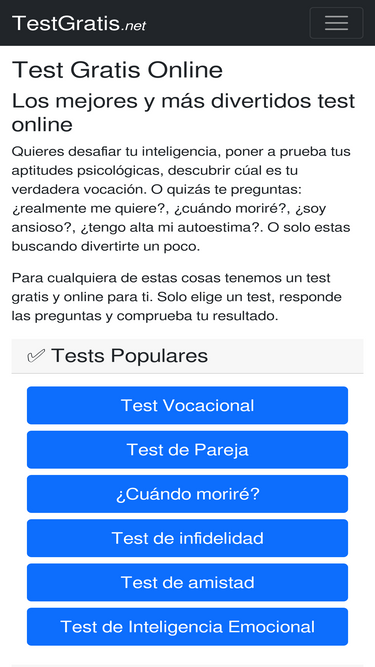Take the ¿Cuándo moriré? test

[188, 494]
